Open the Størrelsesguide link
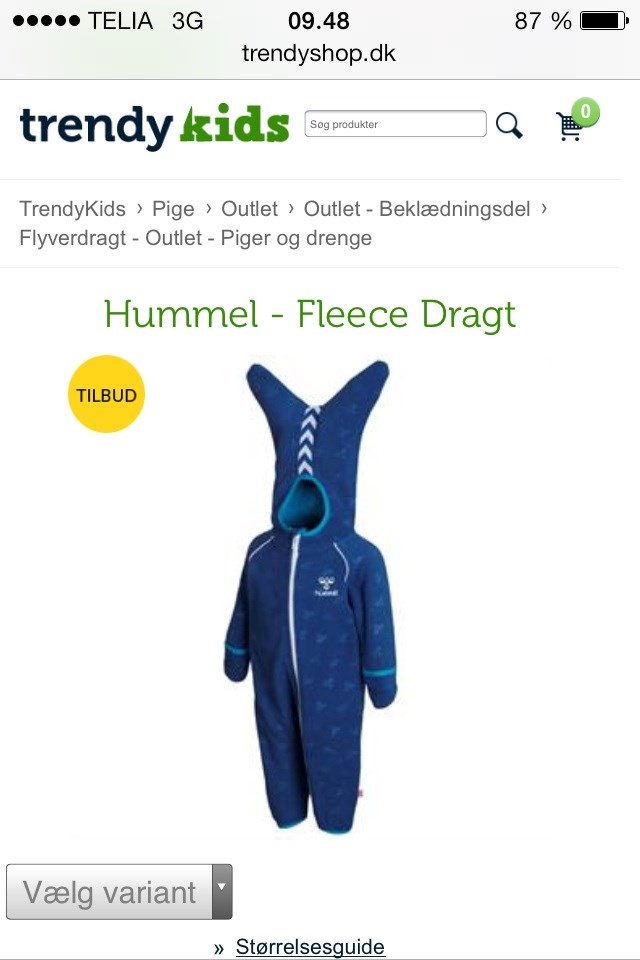 pos(310,947)
